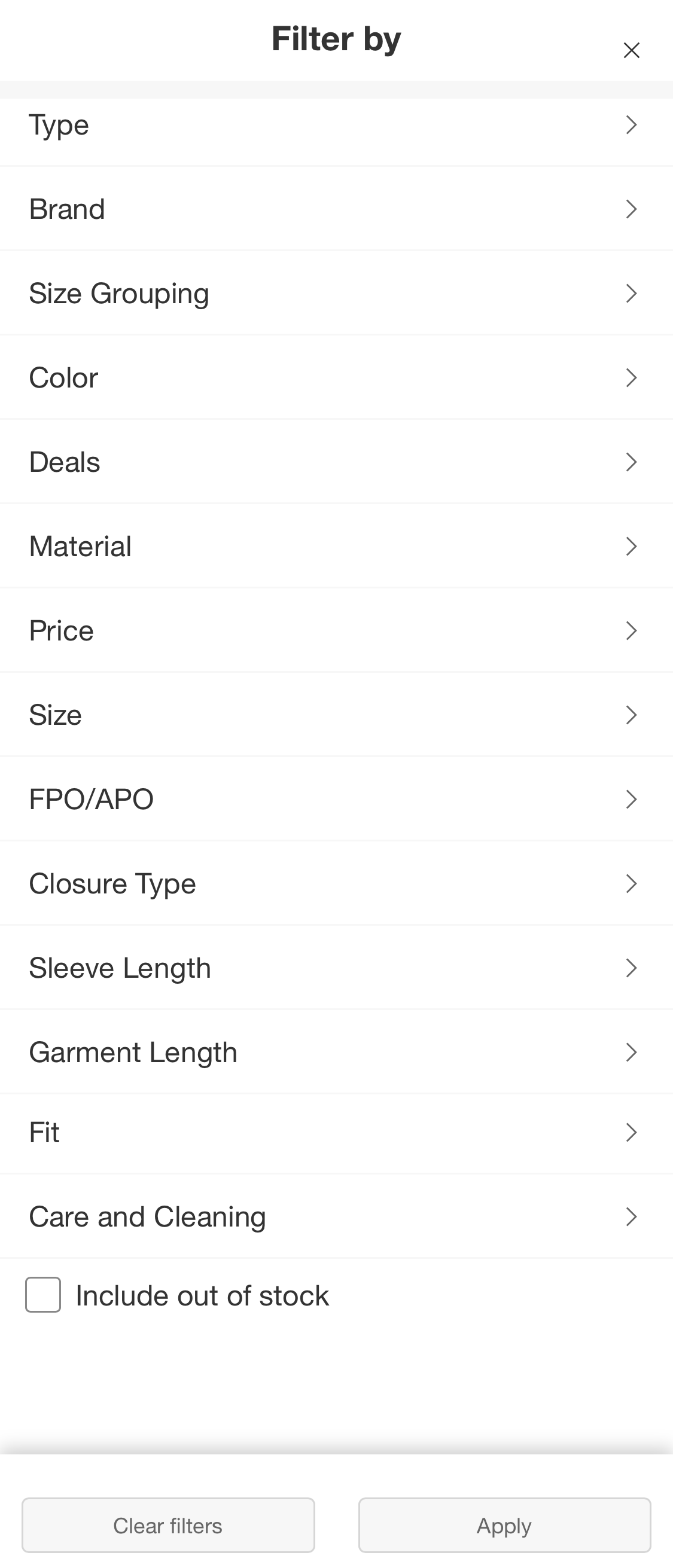Enable the Include out of stock checkbox

(x=43, y=1296)
